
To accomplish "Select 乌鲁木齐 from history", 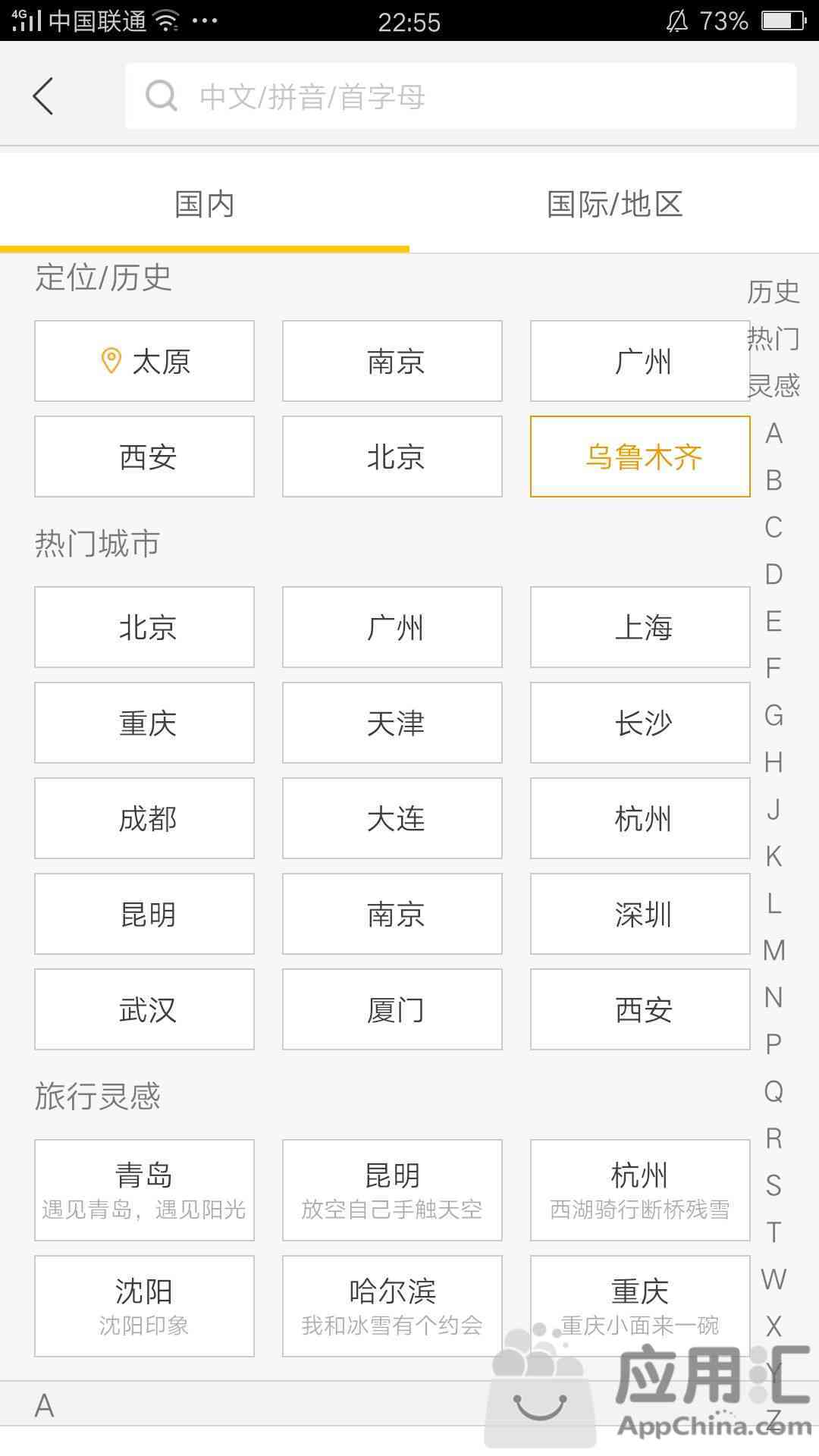I will (x=640, y=457).
